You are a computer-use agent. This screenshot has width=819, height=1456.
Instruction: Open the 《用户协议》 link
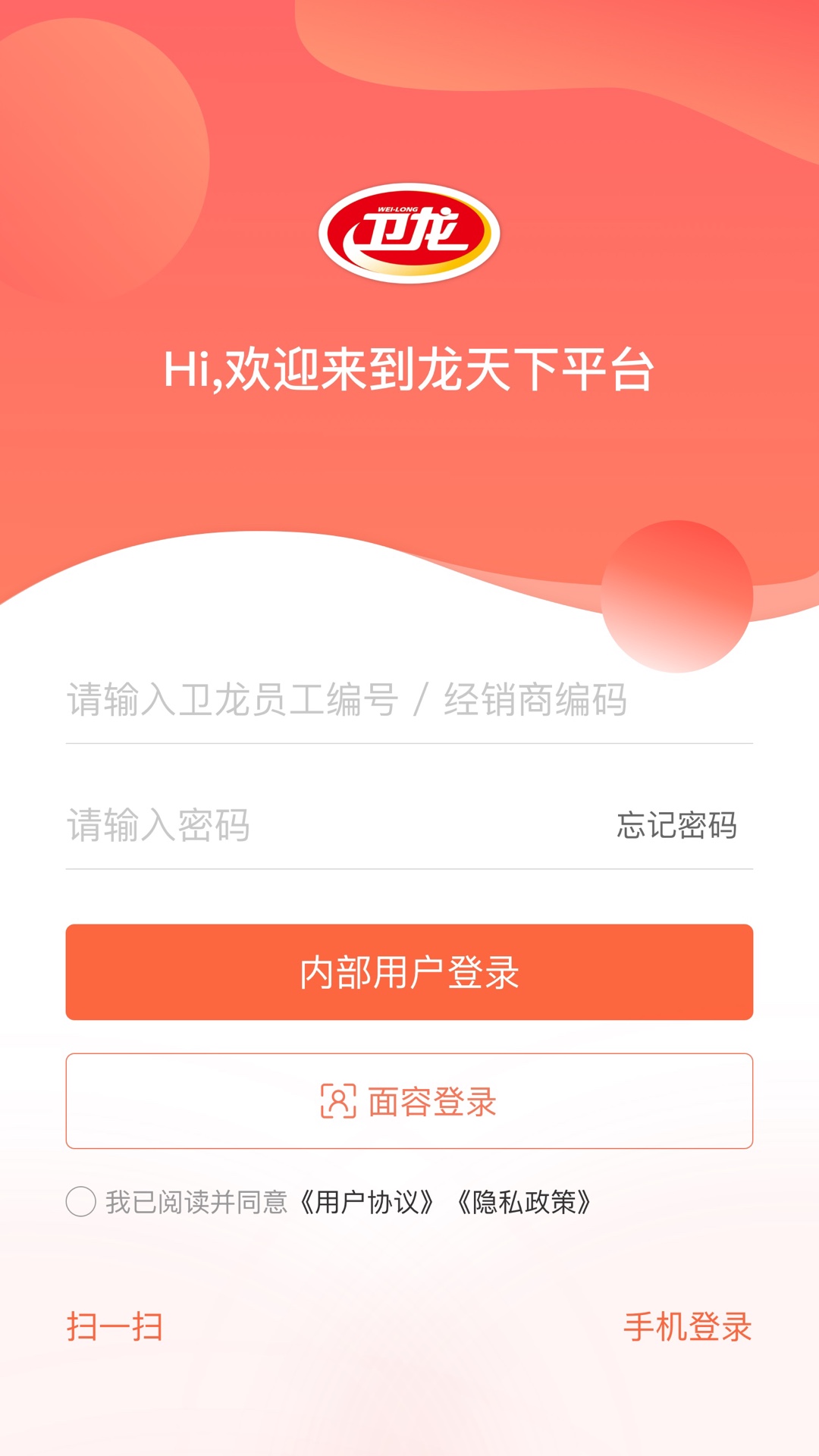coord(367,1202)
